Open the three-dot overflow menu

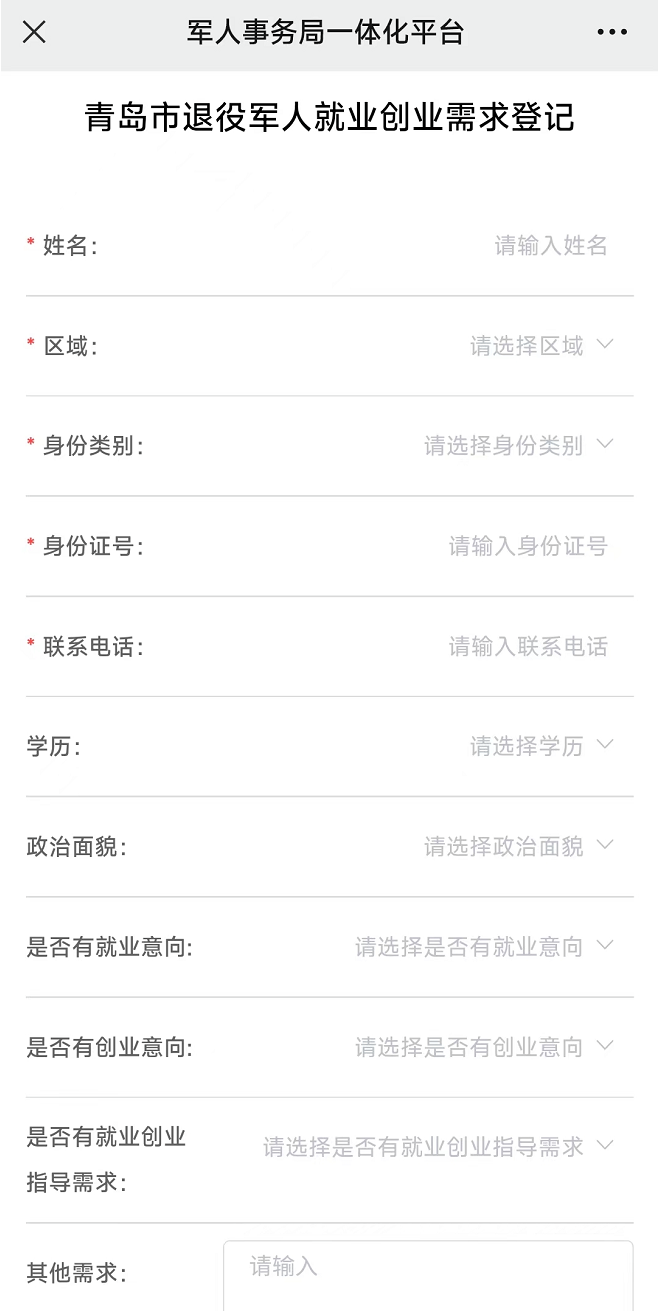(611, 32)
